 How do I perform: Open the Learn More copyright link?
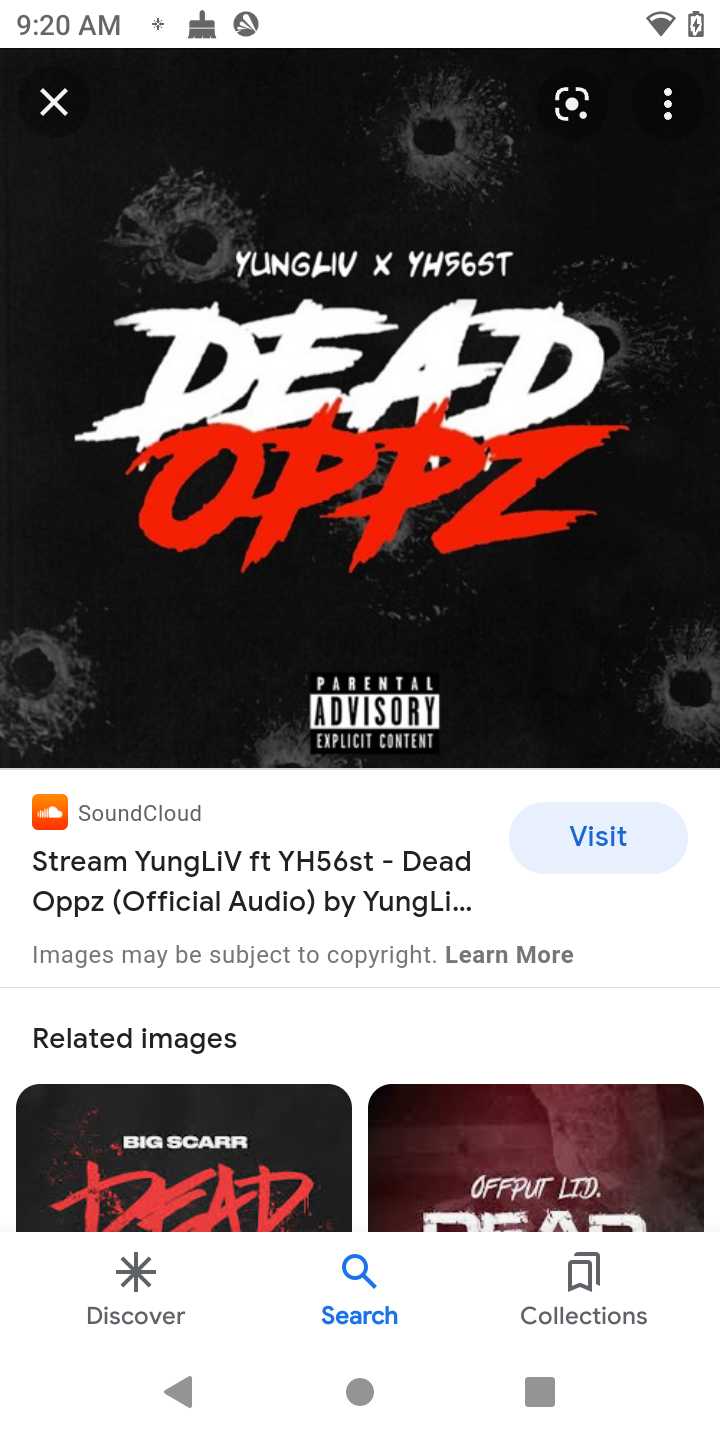(509, 955)
